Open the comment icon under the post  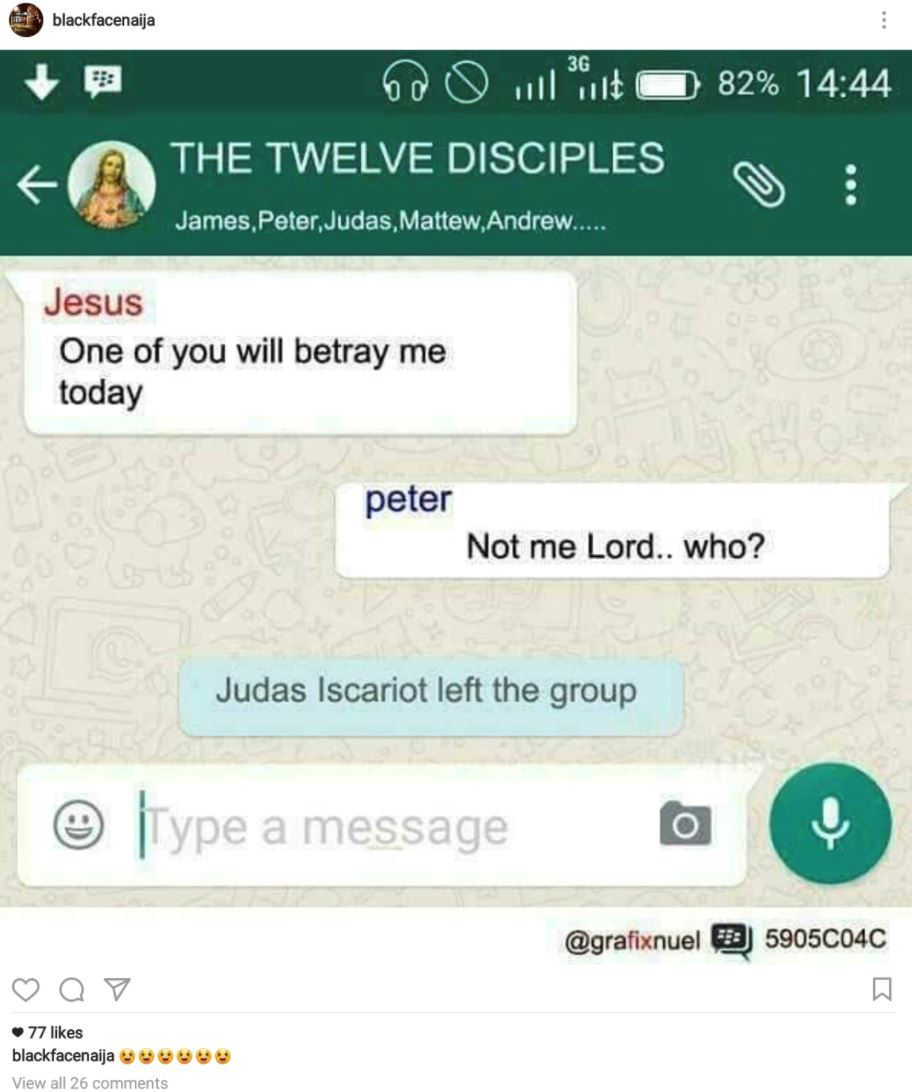[71, 990]
